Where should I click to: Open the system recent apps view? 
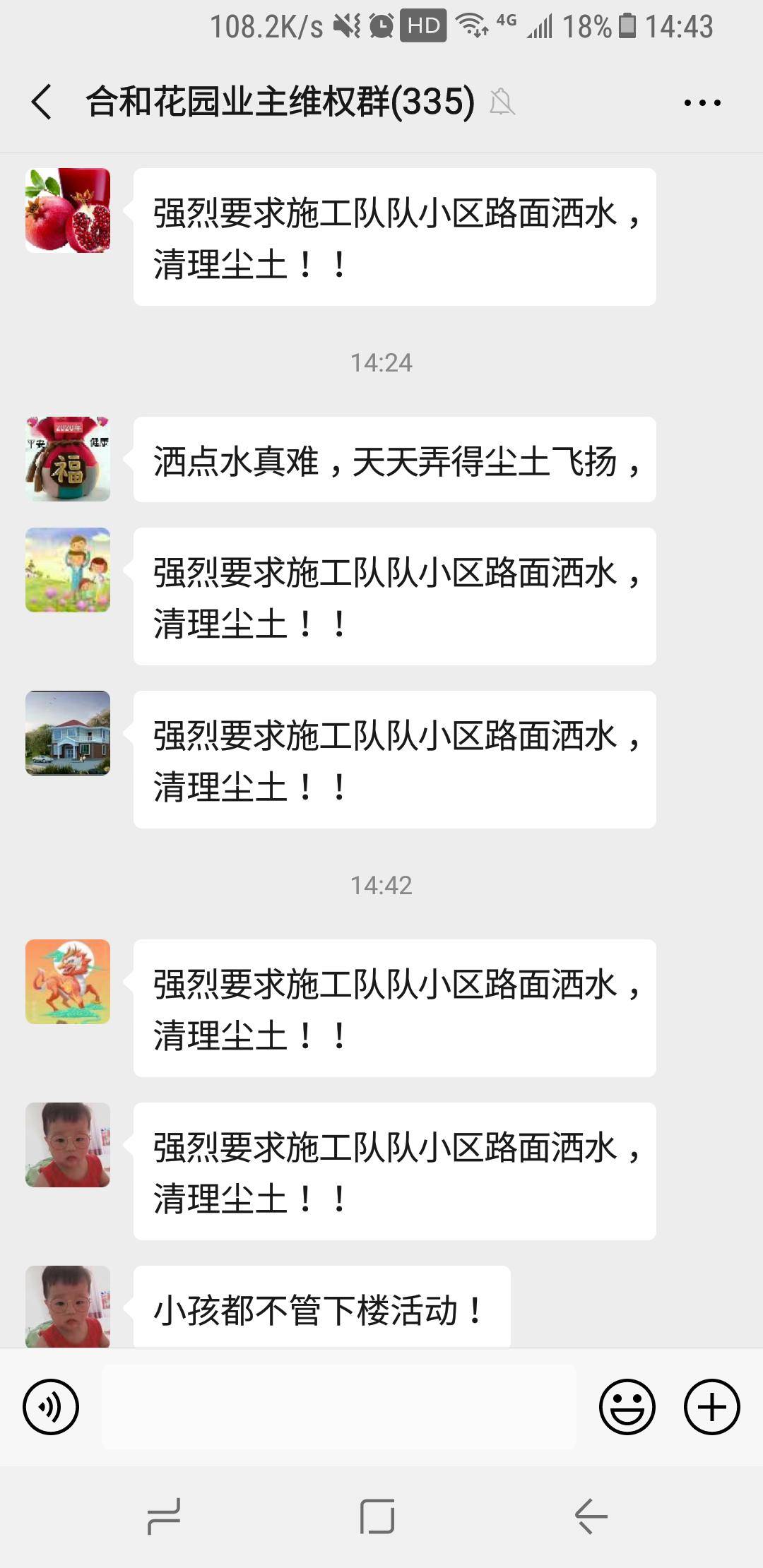pyautogui.click(x=164, y=1516)
